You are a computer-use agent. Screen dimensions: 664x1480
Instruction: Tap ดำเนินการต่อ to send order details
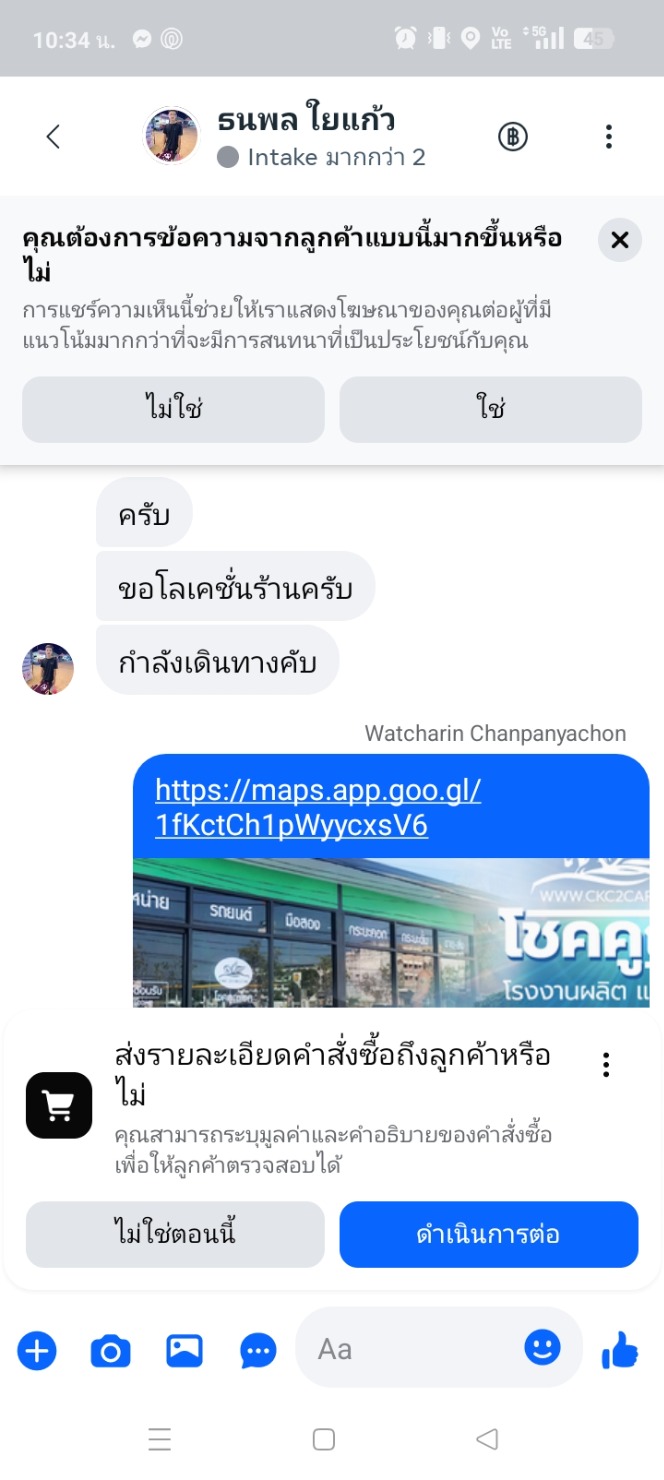(x=488, y=1234)
